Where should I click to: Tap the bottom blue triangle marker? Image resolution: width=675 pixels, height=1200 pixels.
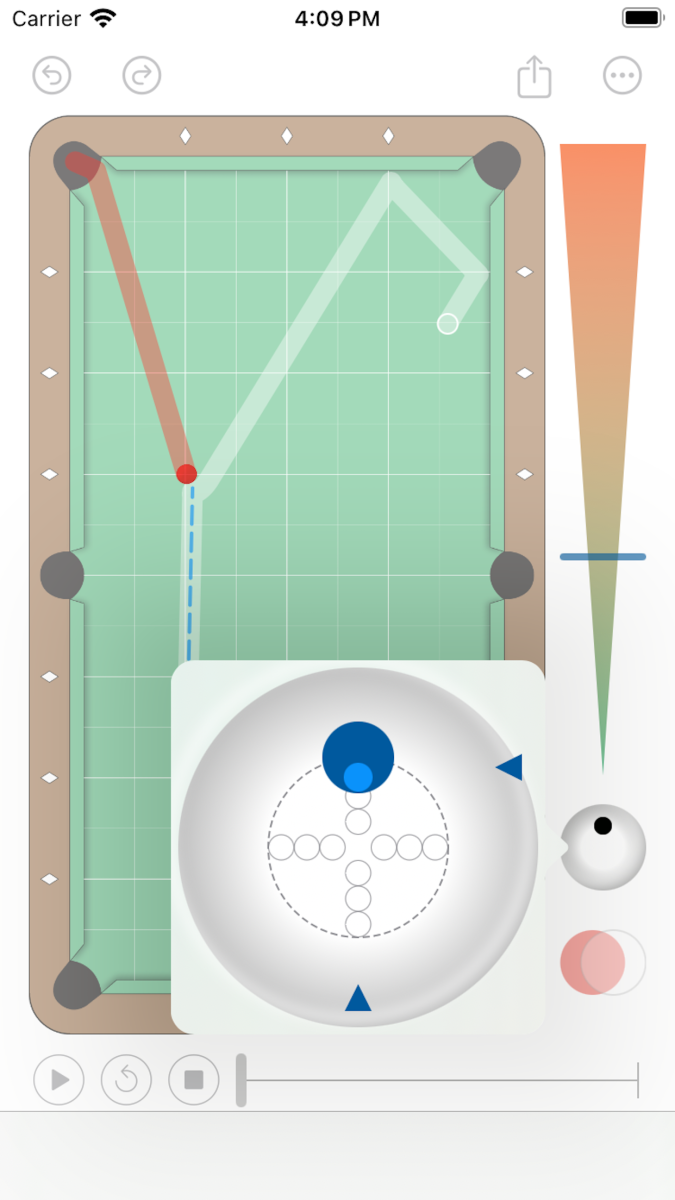click(x=358, y=998)
